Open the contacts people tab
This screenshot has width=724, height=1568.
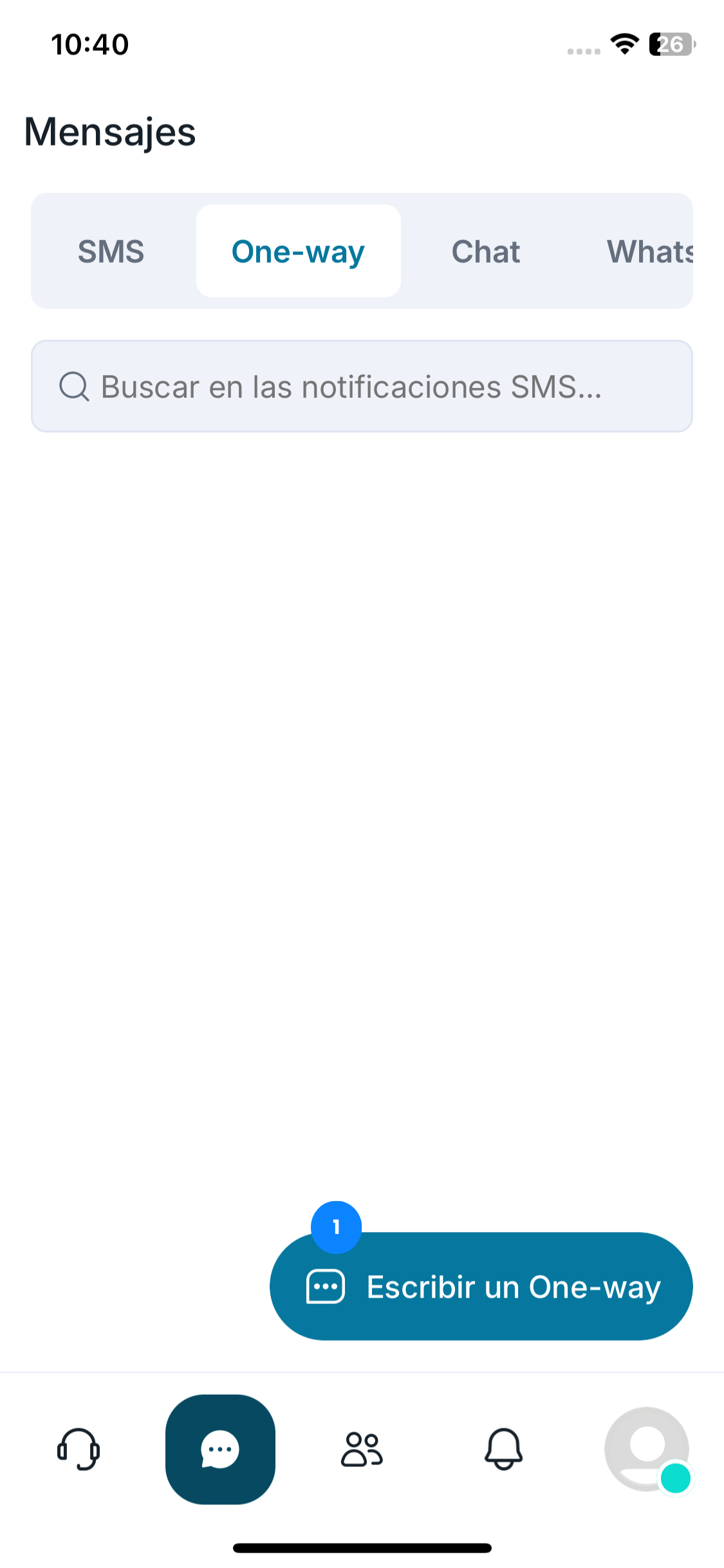[x=362, y=1449]
